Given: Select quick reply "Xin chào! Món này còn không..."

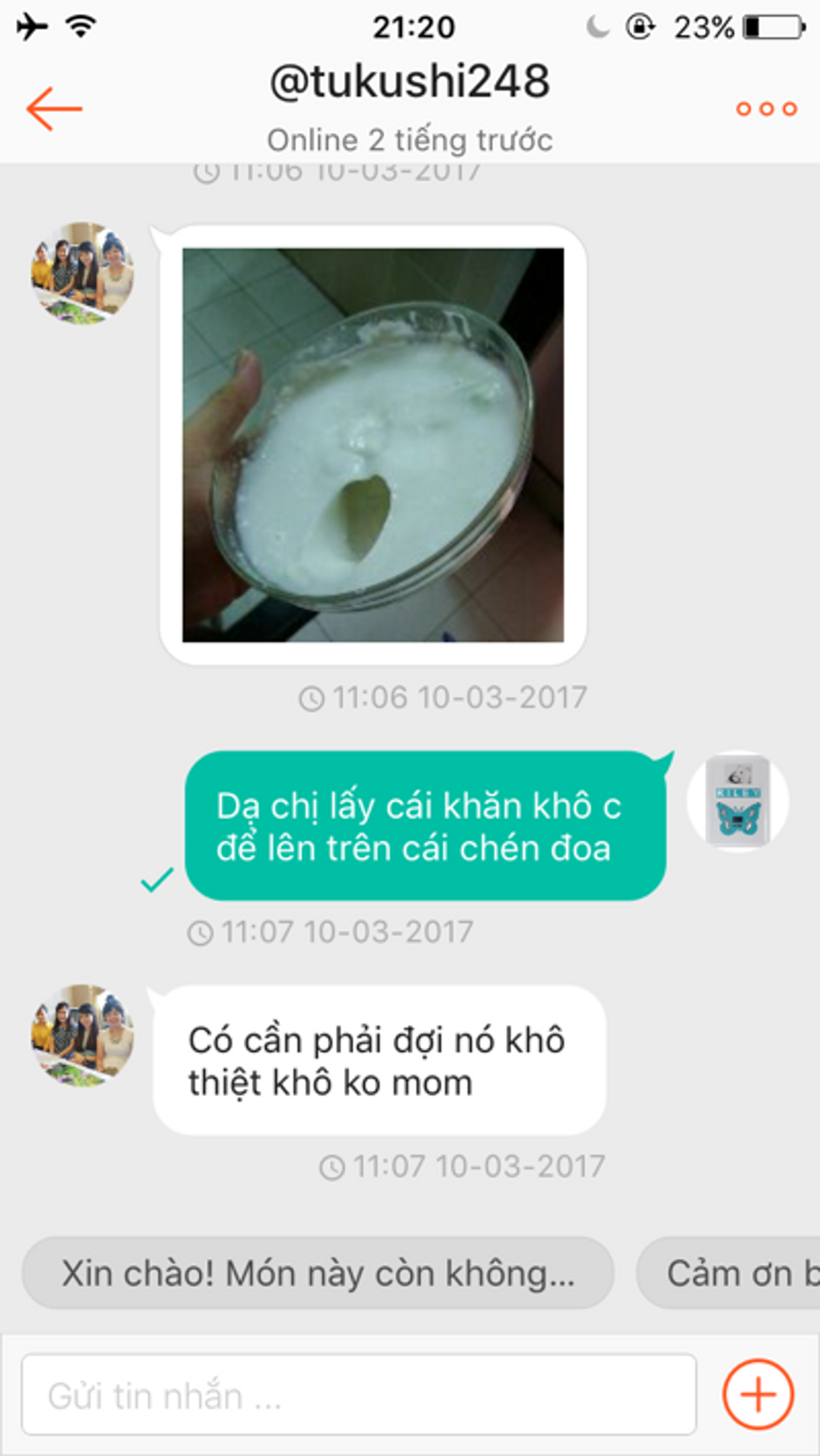Looking at the screenshot, I should pyautogui.click(x=318, y=1273).
